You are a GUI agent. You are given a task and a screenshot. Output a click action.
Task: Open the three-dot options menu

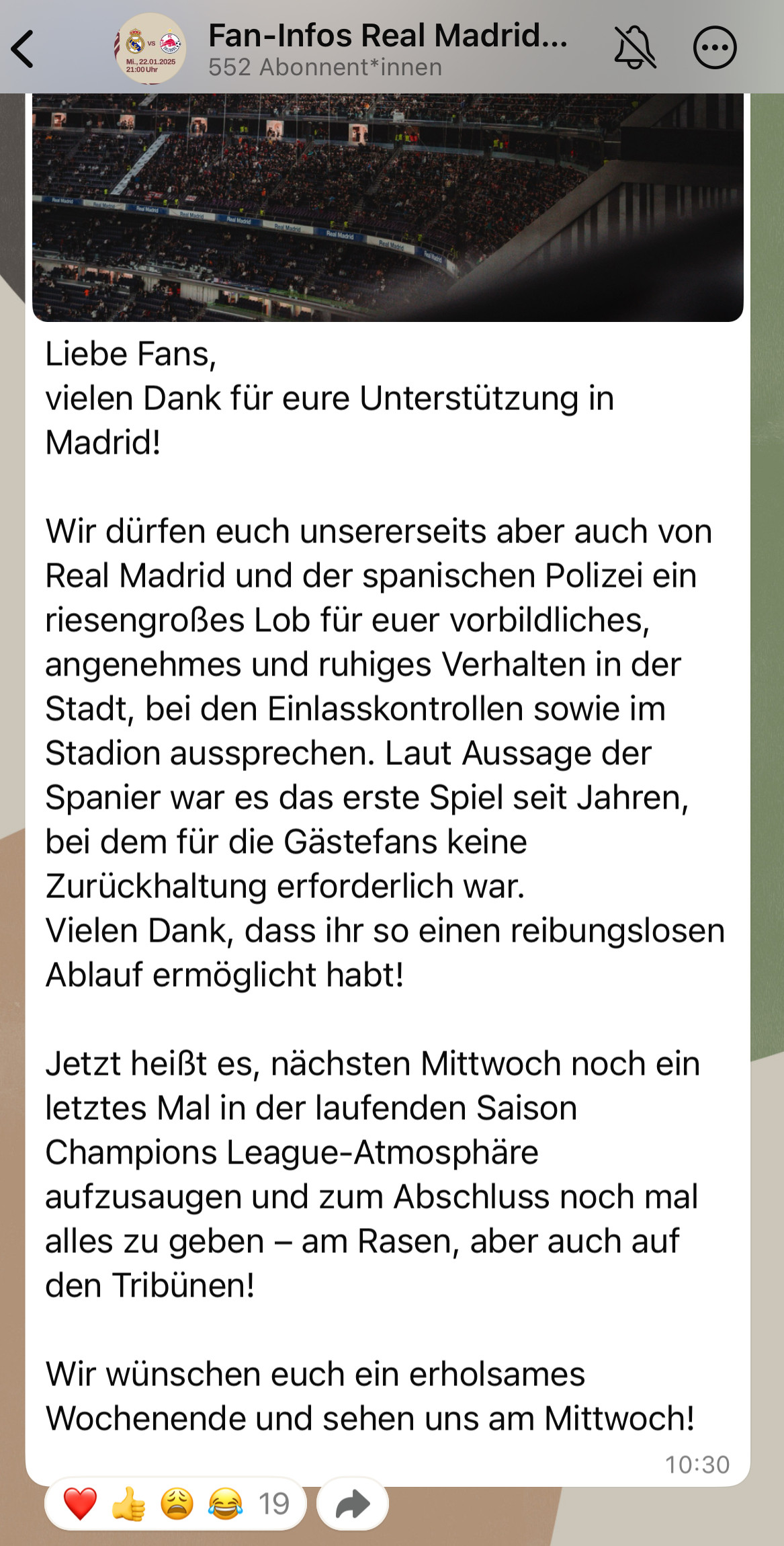(714, 48)
